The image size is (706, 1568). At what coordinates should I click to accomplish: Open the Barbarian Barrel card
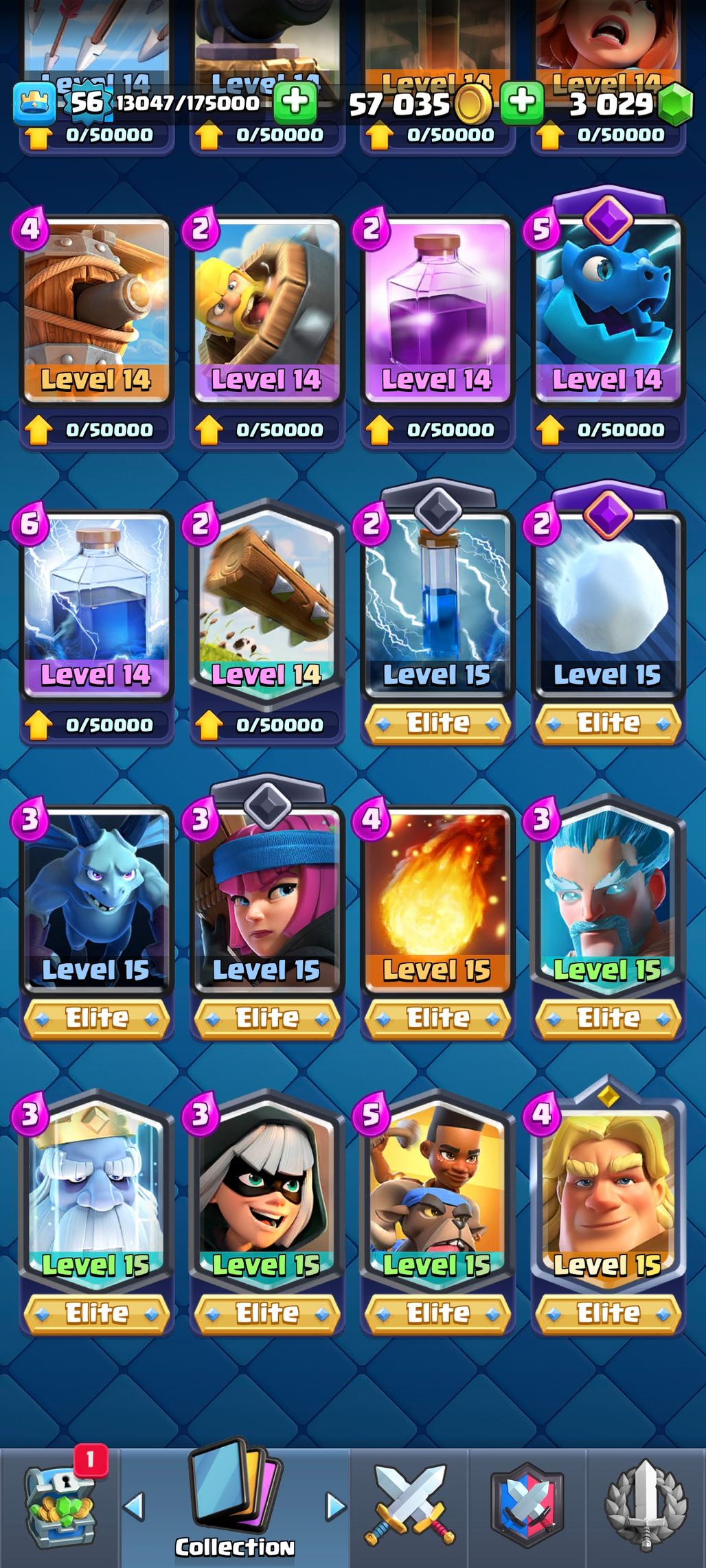pyautogui.click(x=266, y=309)
